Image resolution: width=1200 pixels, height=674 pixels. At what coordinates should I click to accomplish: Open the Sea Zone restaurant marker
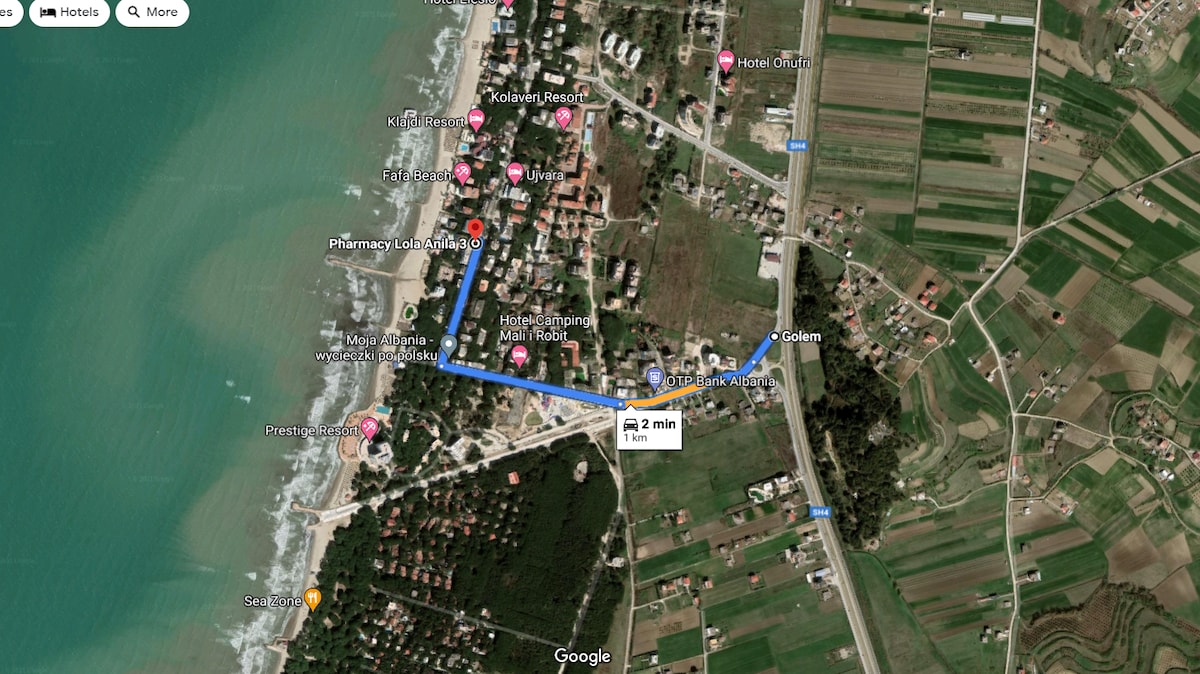coord(313,598)
